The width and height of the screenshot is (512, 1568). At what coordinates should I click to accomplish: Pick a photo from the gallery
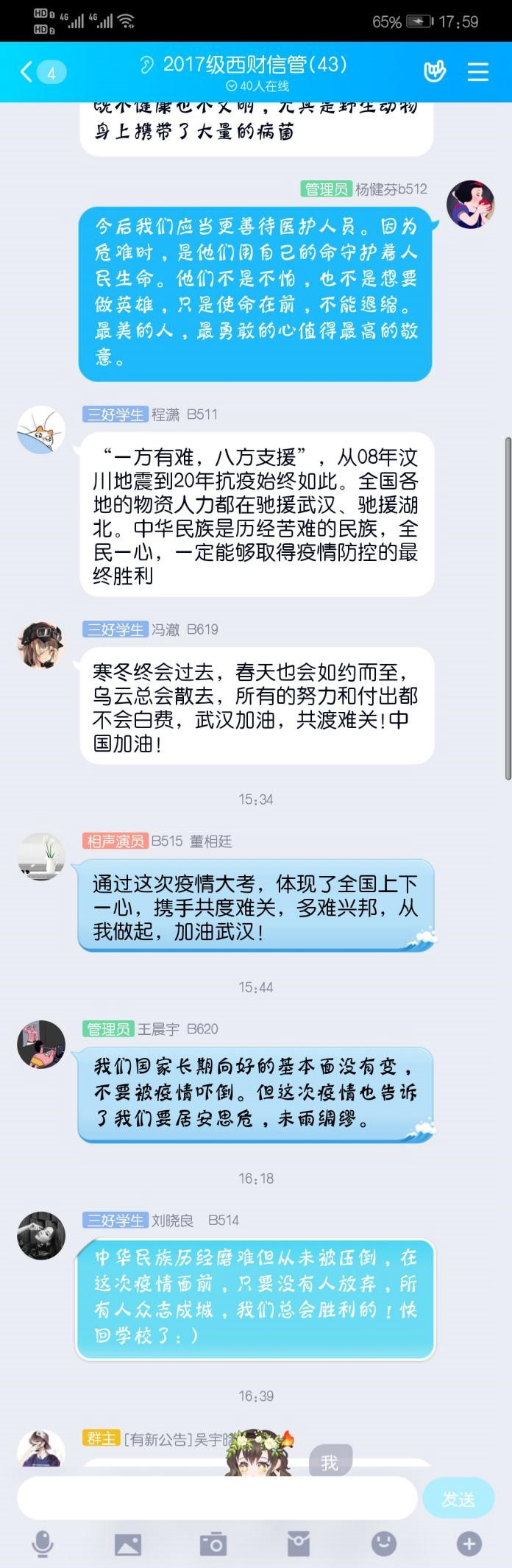point(128,1544)
